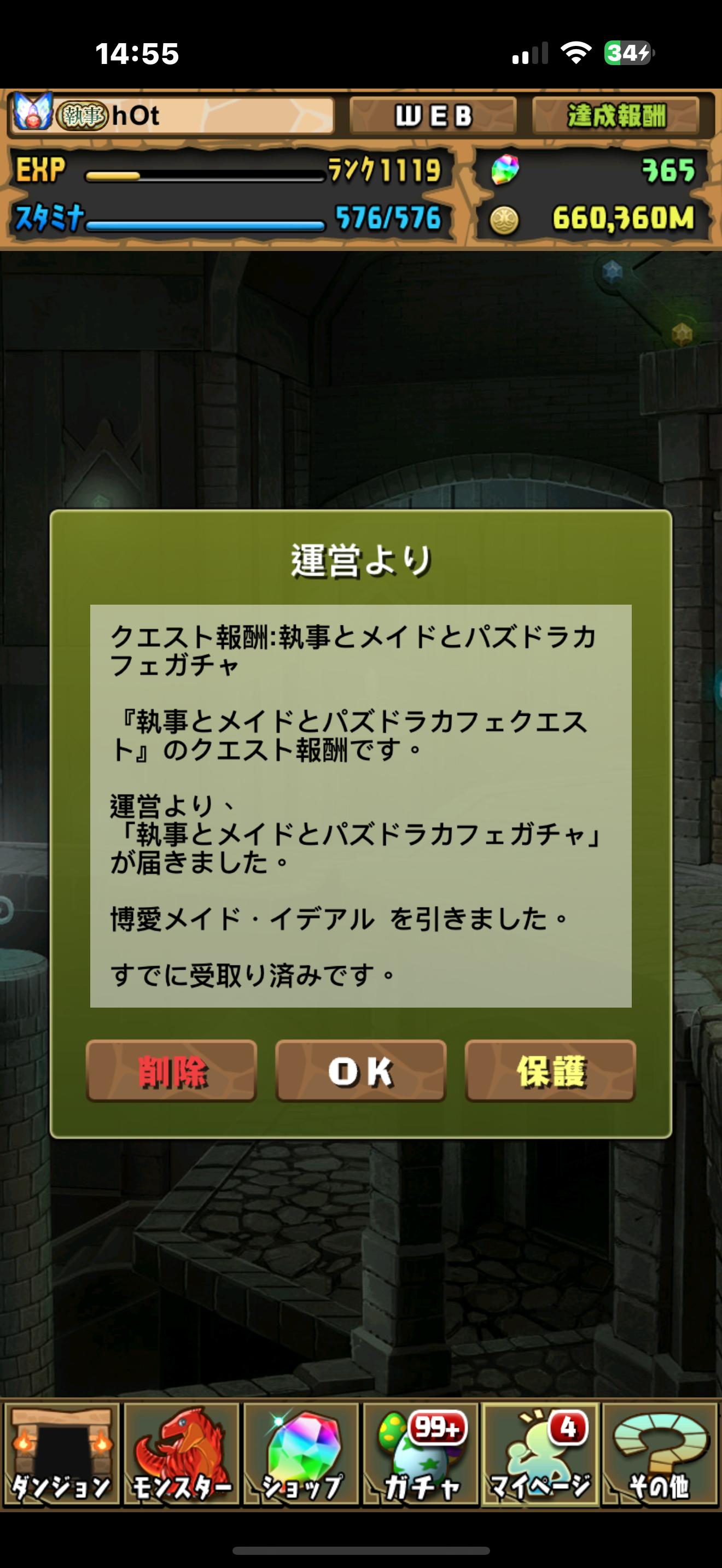Switch to the モンスター tab
The image size is (722, 1568).
tap(181, 1454)
